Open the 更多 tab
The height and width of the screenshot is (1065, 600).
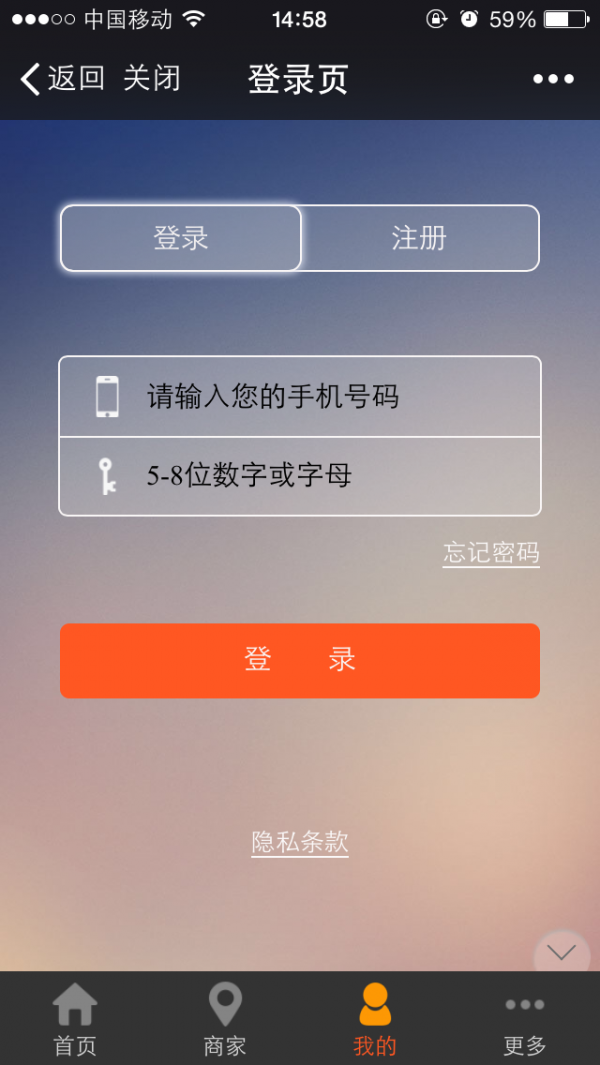tap(525, 1018)
